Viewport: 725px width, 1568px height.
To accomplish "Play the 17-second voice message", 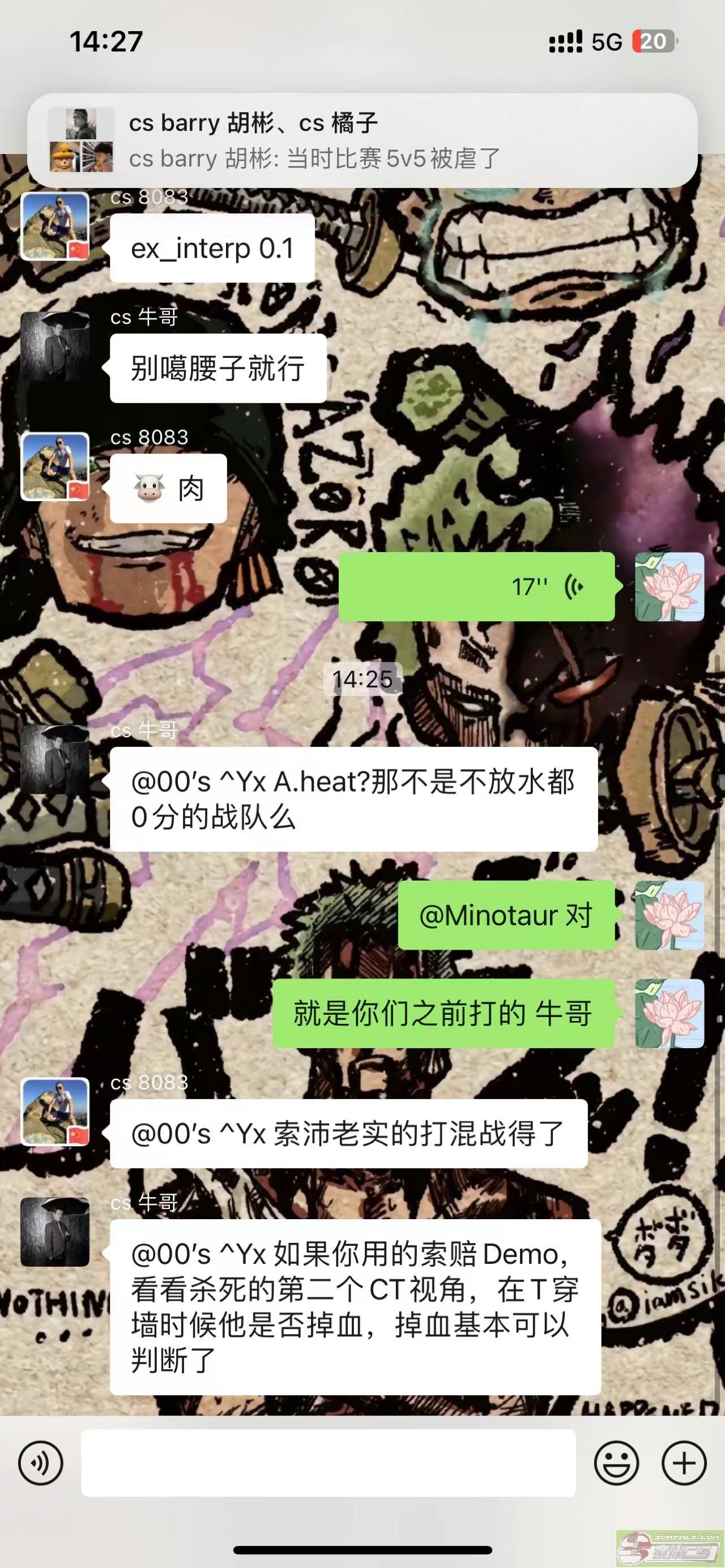I will (477, 587).
